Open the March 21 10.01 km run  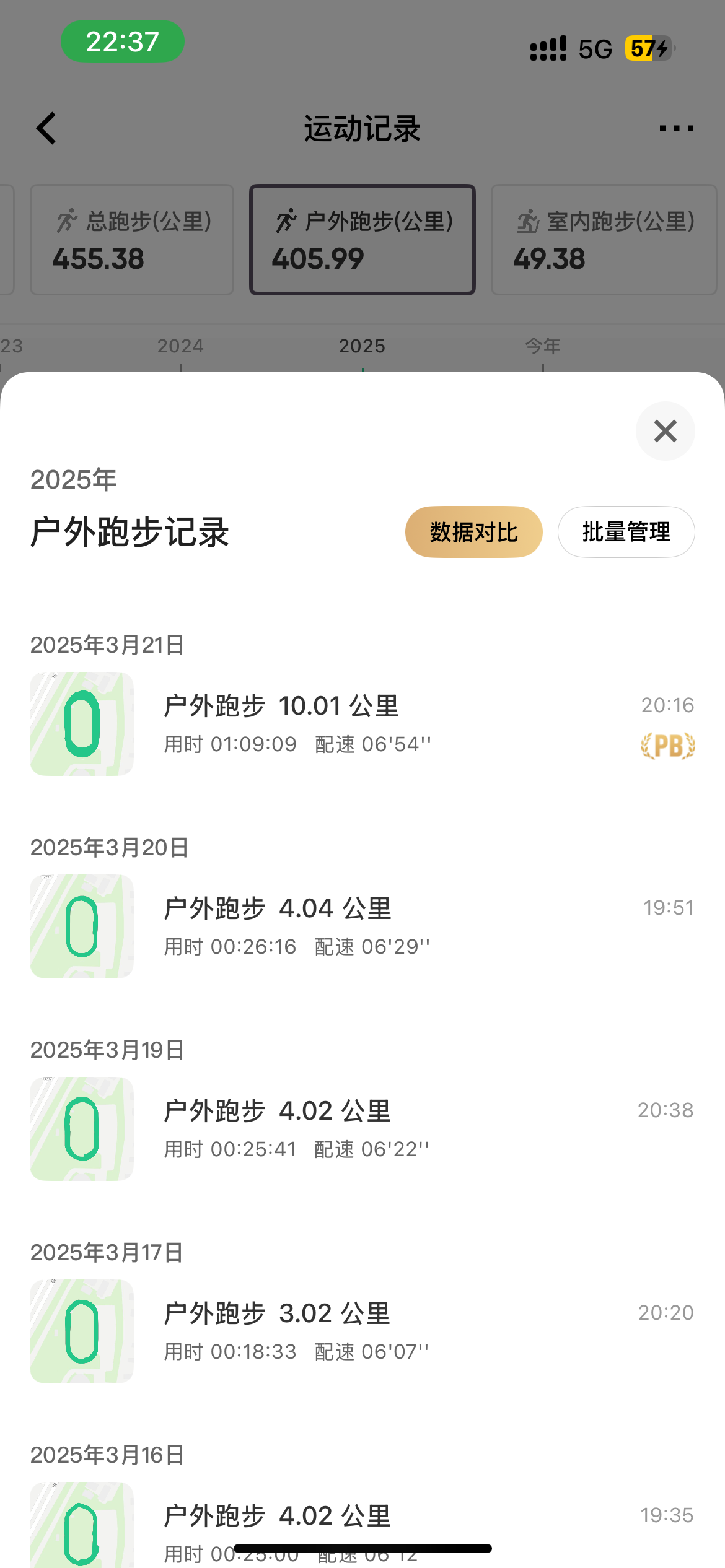coord(362,723)
